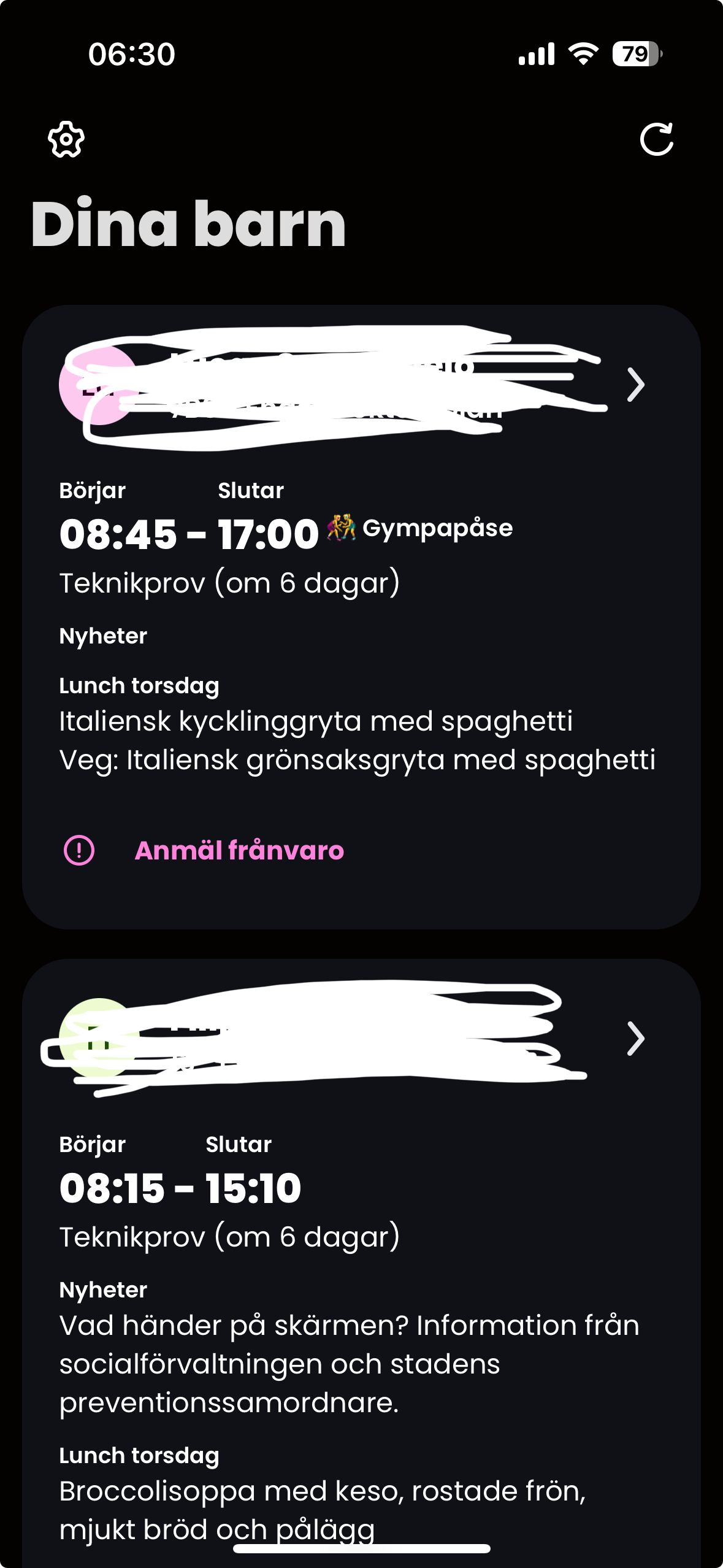Open the child card with Gympapåse
Viewport: 723px width, 1568px height.
635,385
